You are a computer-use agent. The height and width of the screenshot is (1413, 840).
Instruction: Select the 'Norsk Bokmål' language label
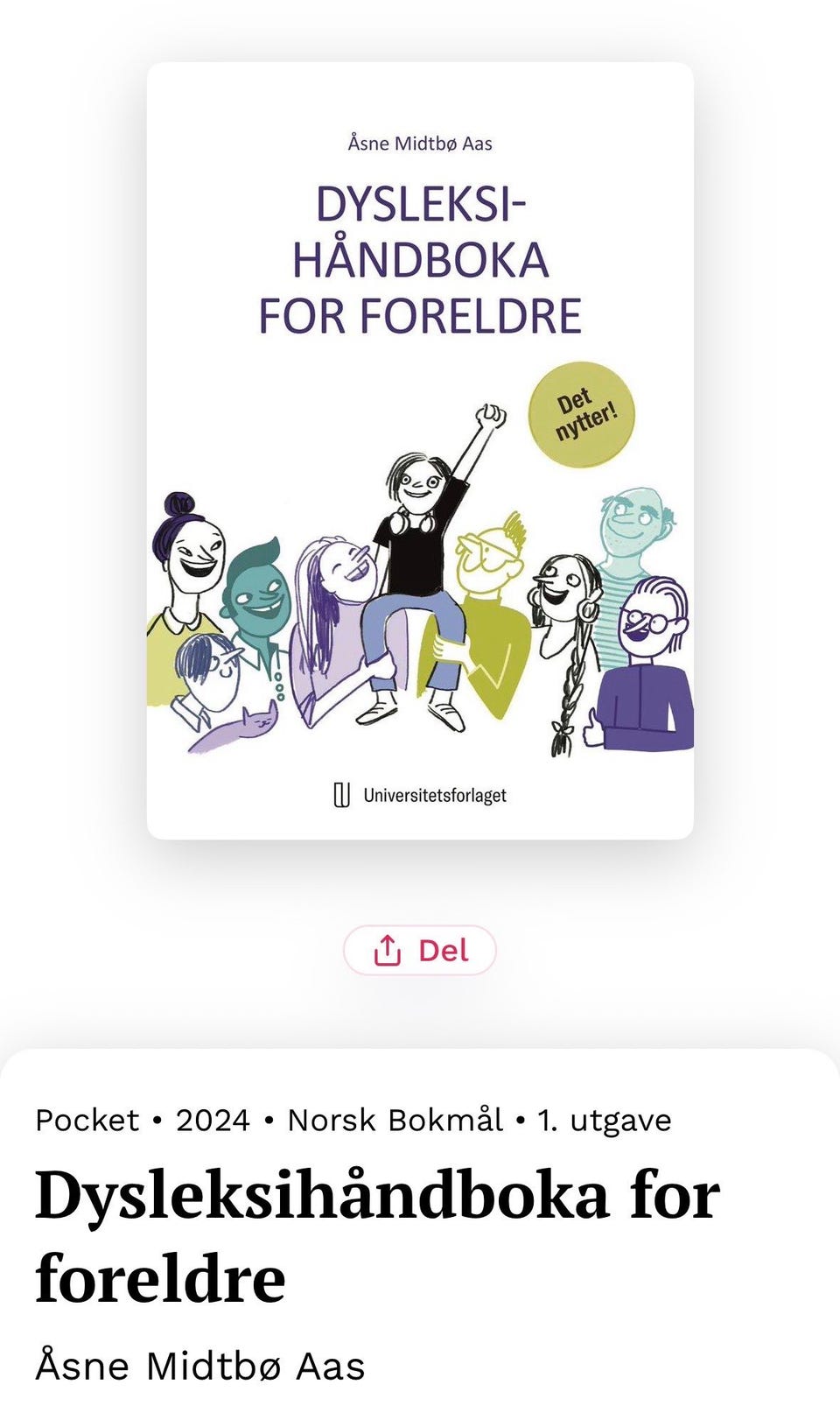pyautogui.click(x=395, y=1120)
